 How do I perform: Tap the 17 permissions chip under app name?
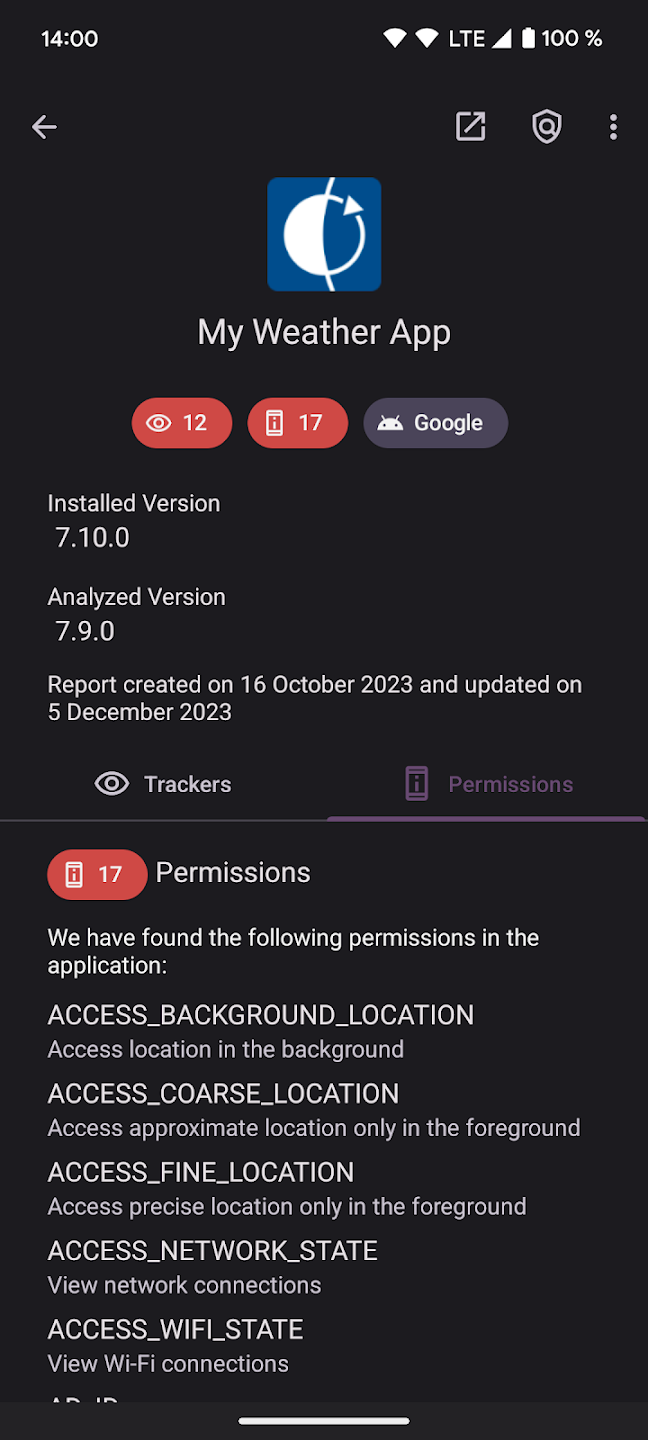coord(297,423)
